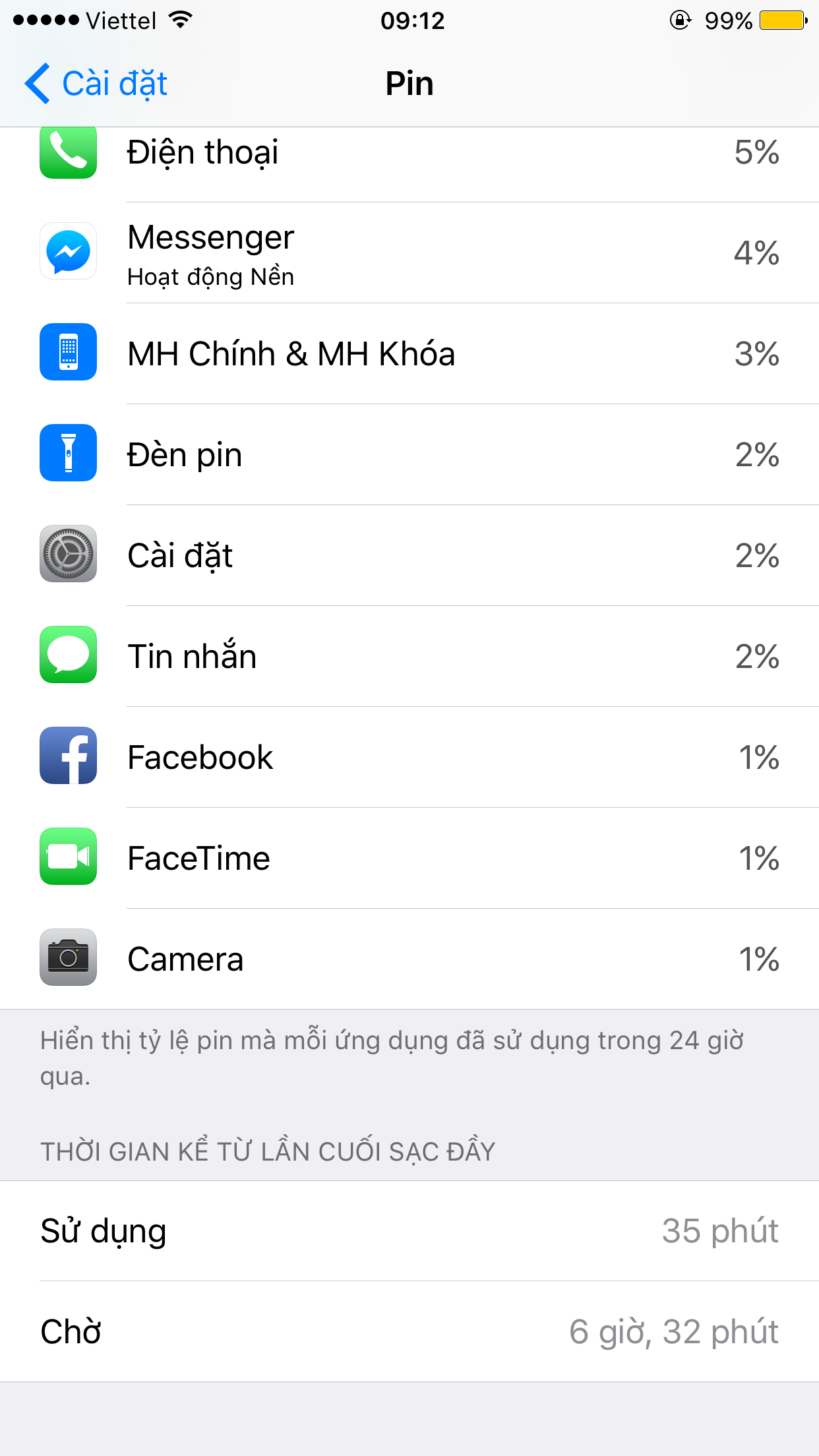
Task: Select the Messenger battery usage row
Action: (x=409, y=253)
